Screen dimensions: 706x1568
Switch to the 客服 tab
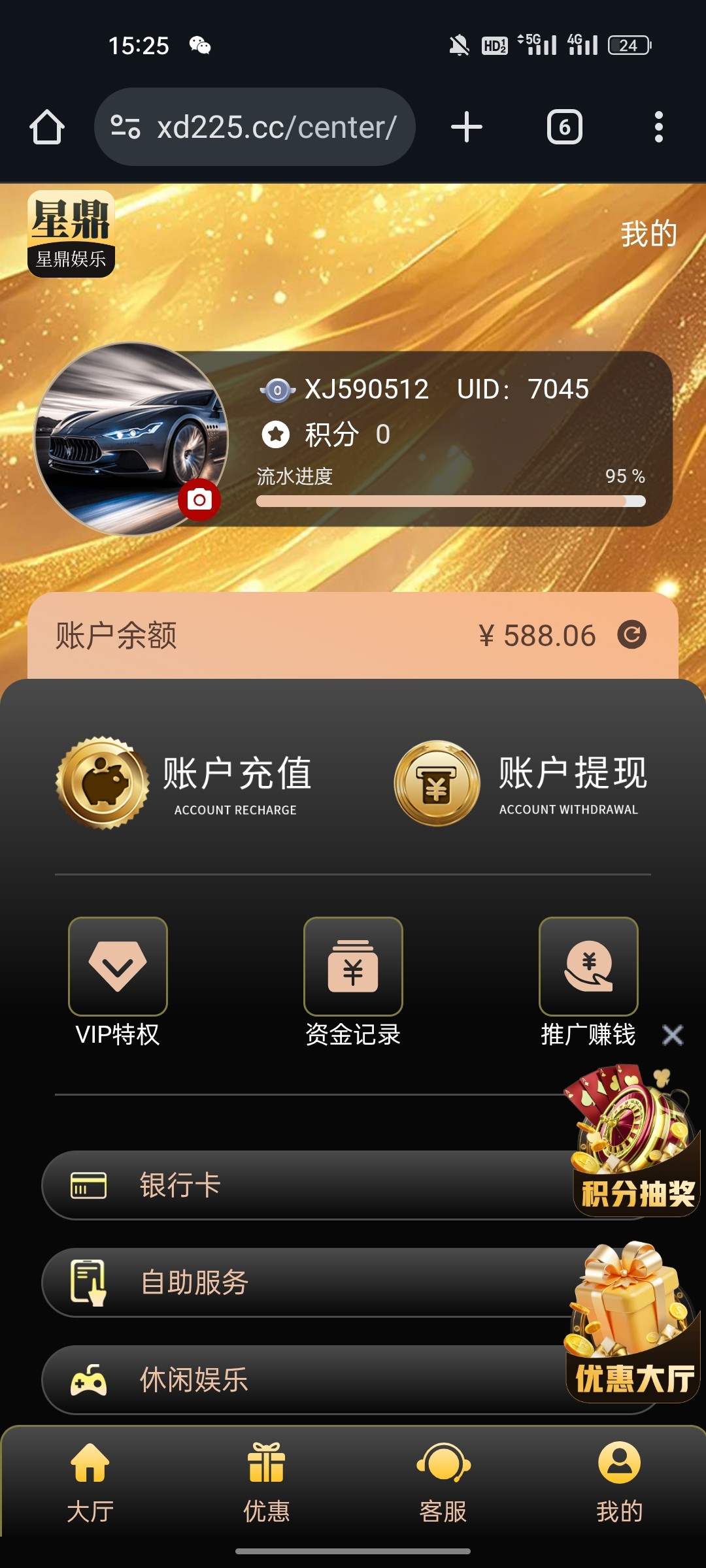[x=443, y=1483]
